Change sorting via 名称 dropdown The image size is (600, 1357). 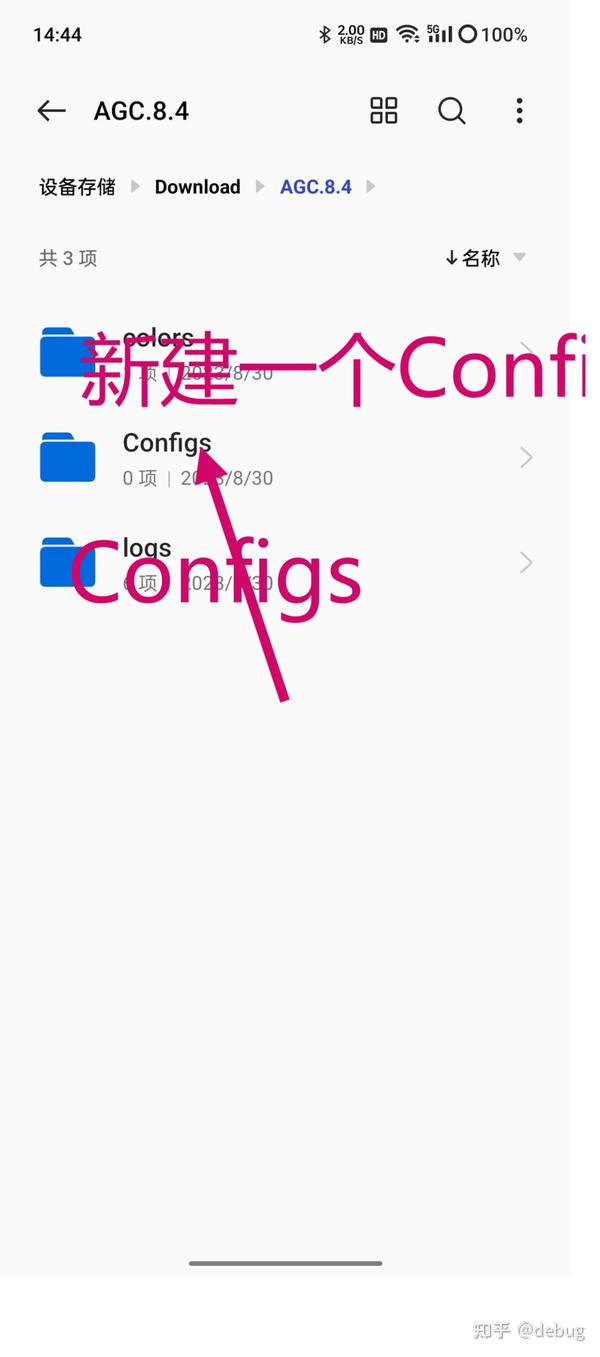click(485, 258)
